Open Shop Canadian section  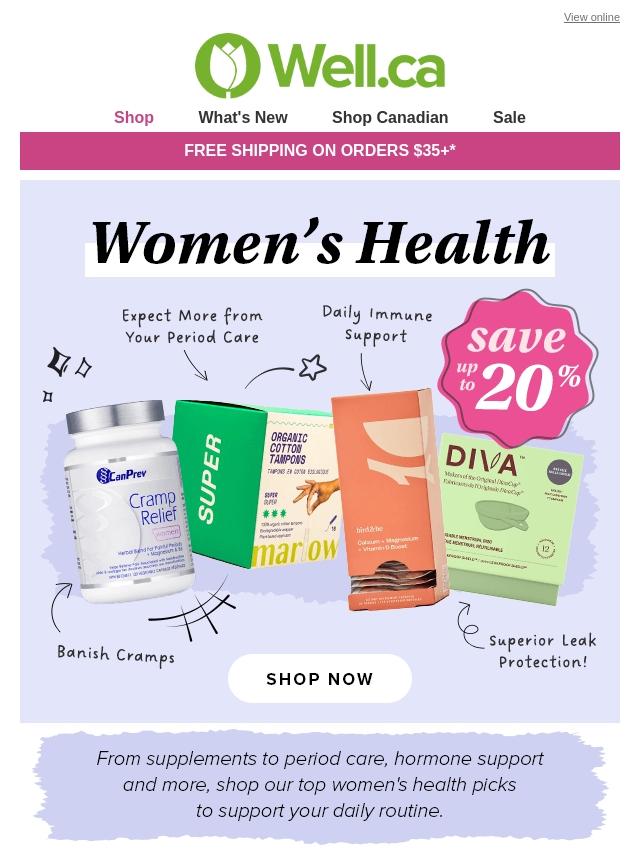point(390,117)
